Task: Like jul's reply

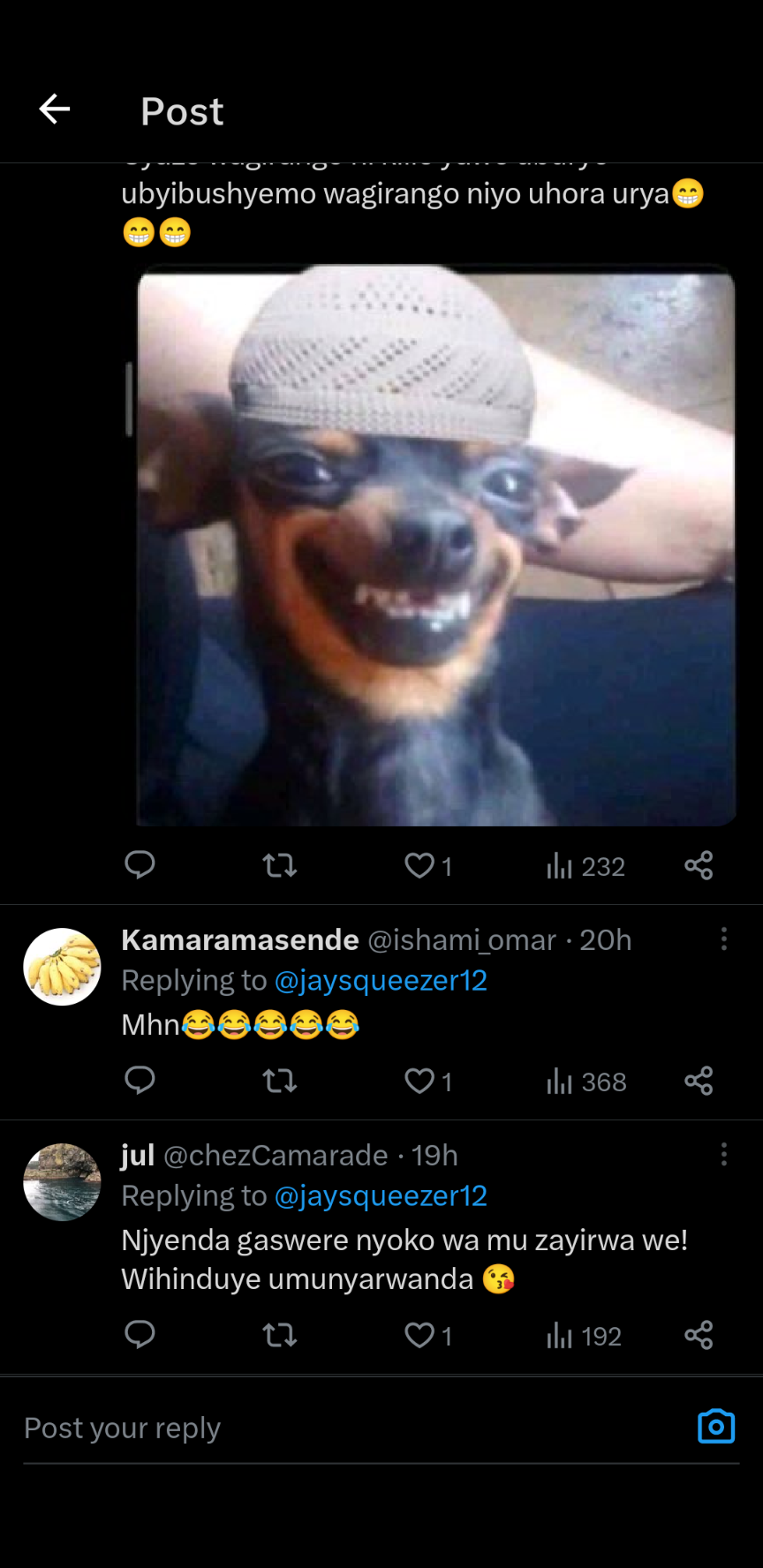Action: 419,1335
